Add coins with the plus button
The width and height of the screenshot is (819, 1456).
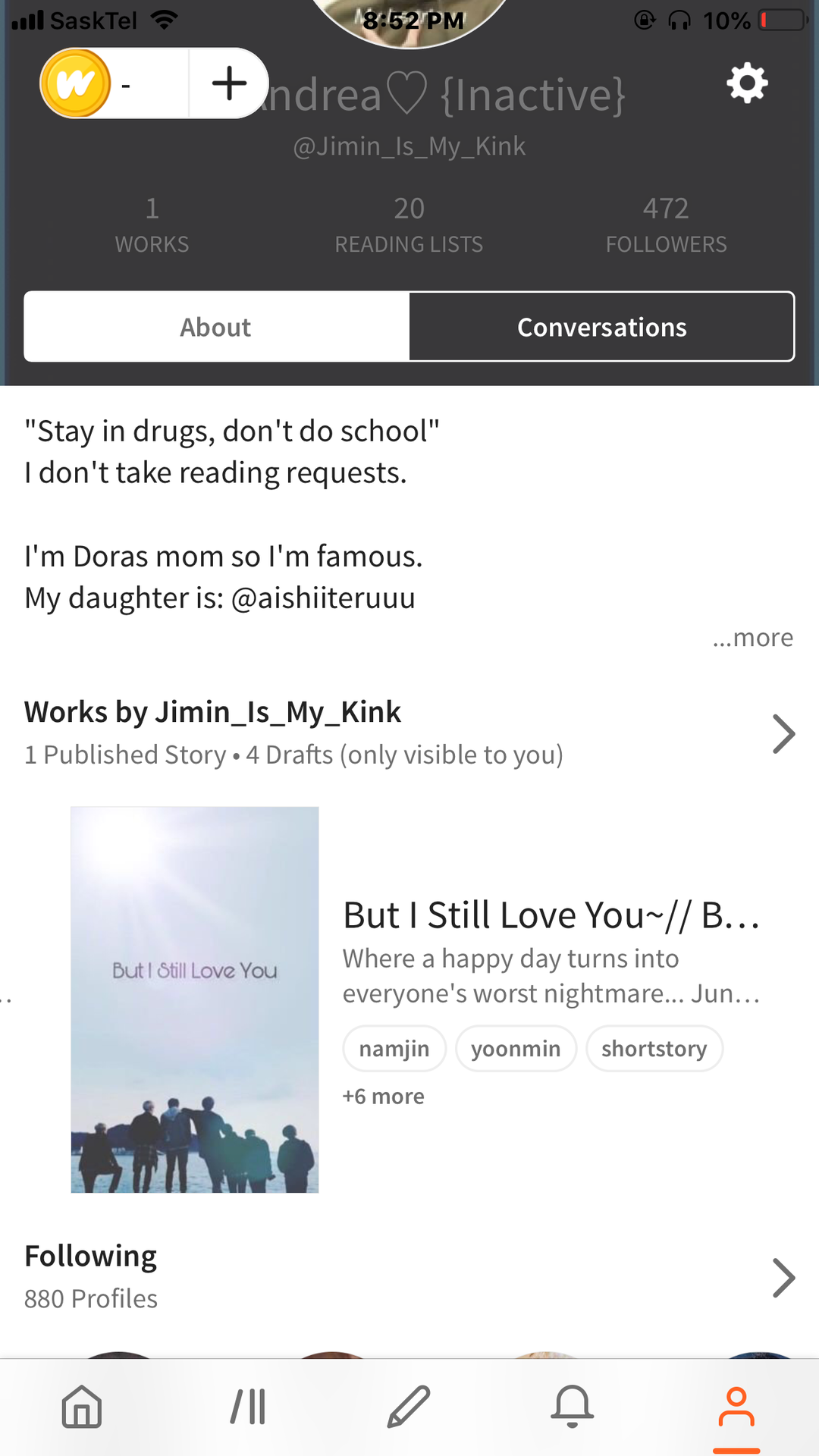coord(229,83)
